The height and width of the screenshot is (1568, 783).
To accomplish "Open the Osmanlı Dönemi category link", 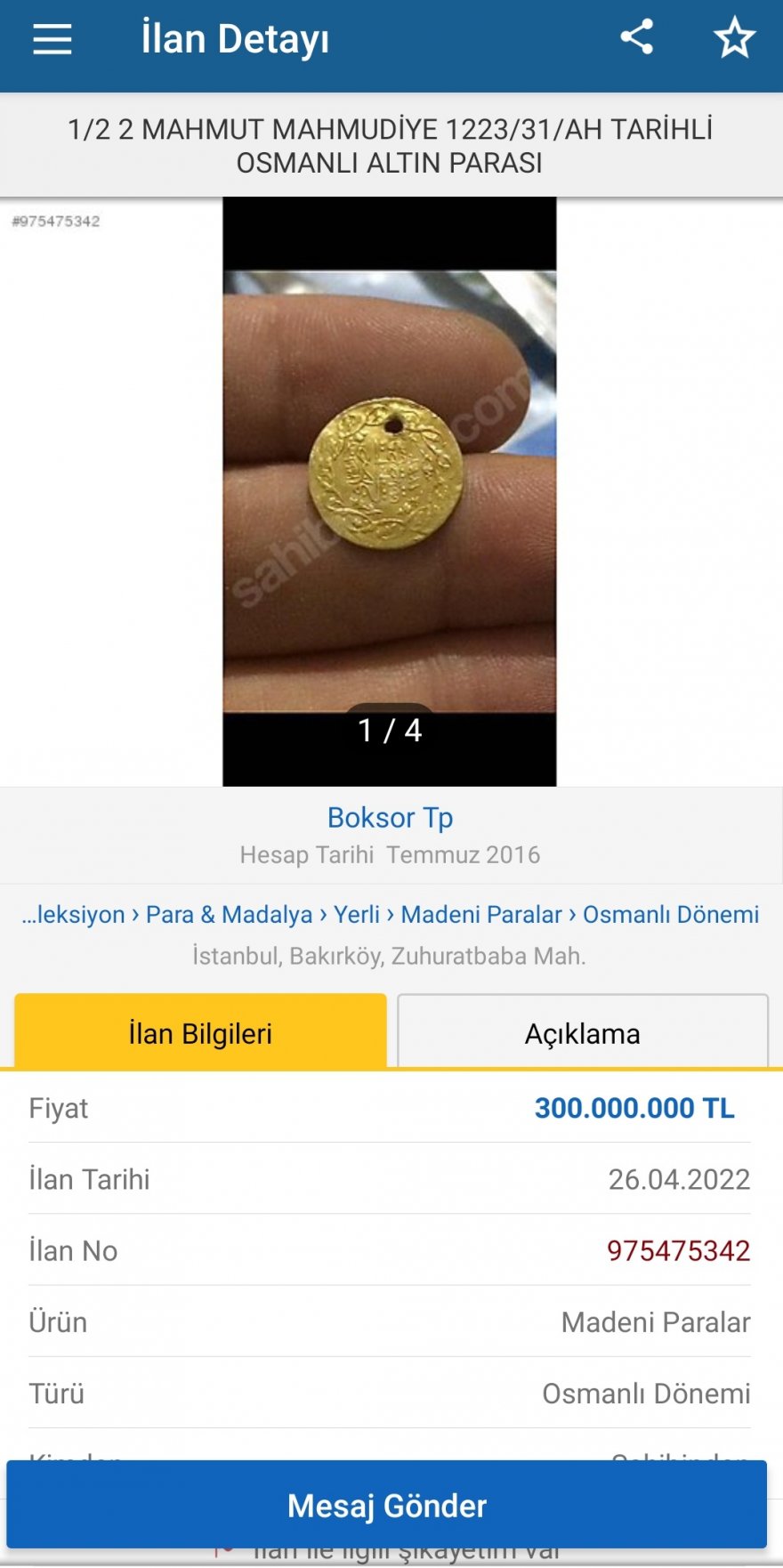I will pos(669,914).
